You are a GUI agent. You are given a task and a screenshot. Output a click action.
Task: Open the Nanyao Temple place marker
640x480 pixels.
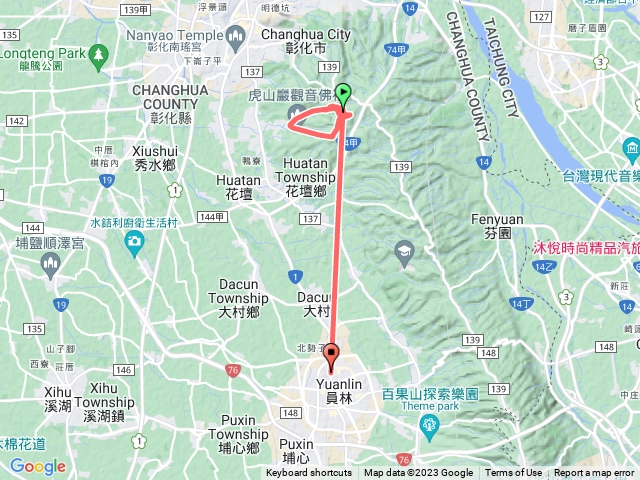point(236,38)
